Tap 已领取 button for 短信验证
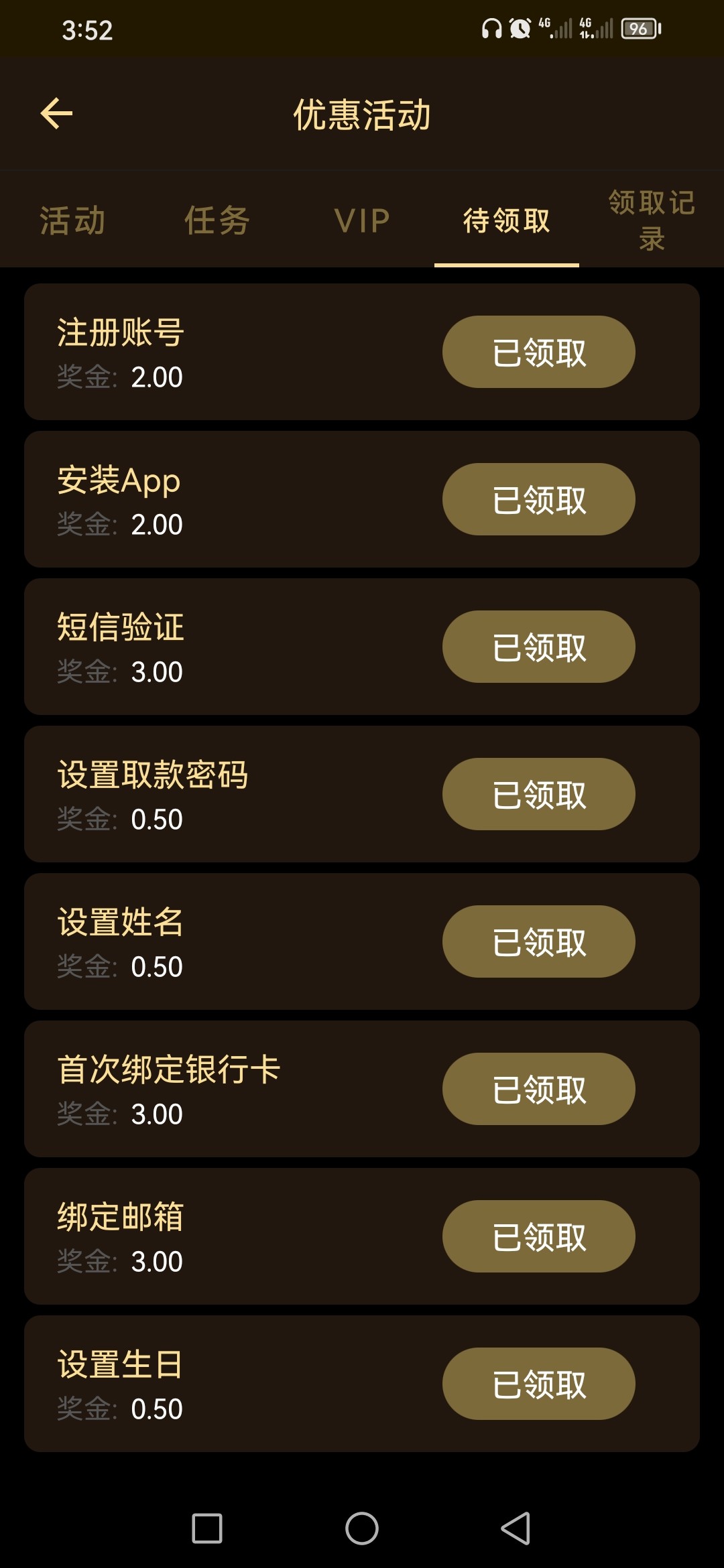 pos(539,647)
